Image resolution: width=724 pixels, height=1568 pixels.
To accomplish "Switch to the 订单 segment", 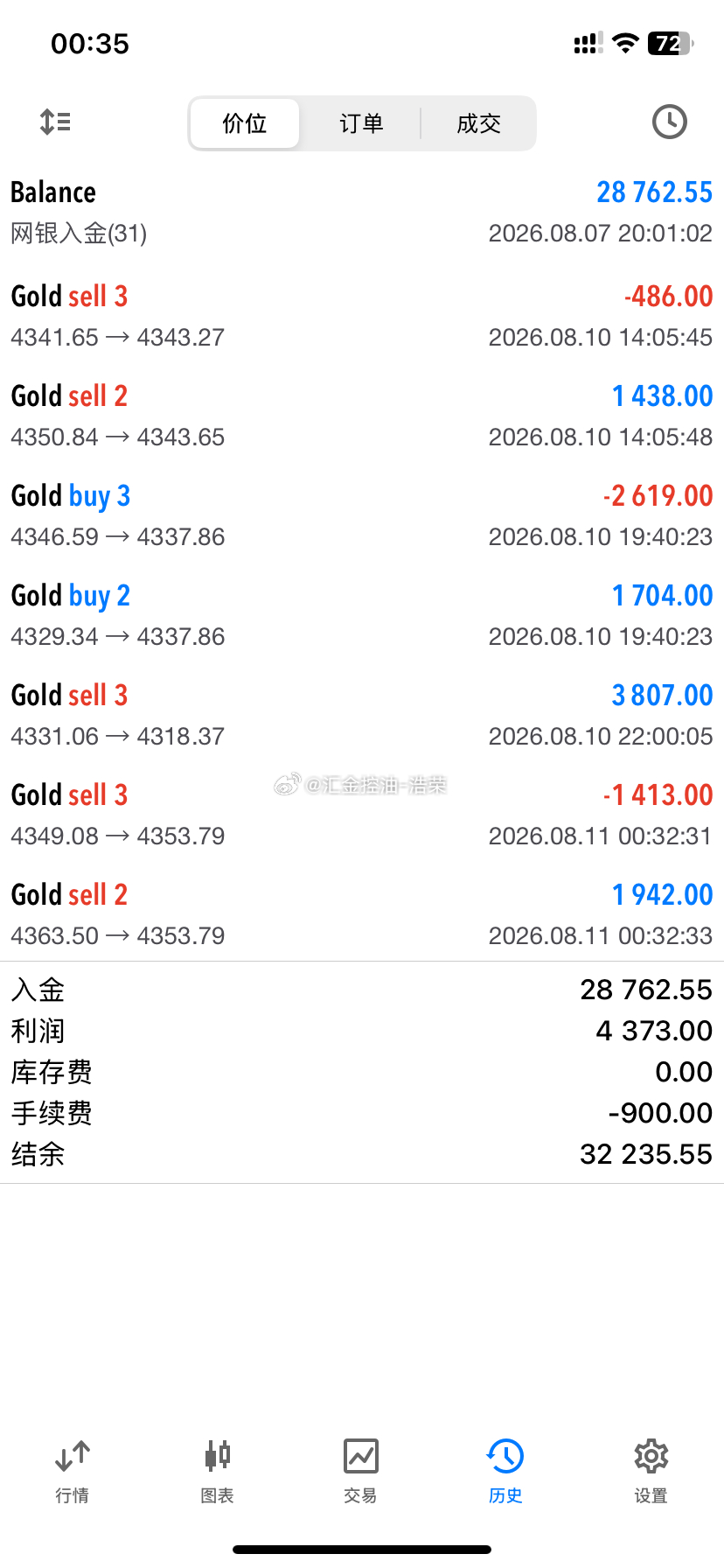I will [x=361, y=123].
